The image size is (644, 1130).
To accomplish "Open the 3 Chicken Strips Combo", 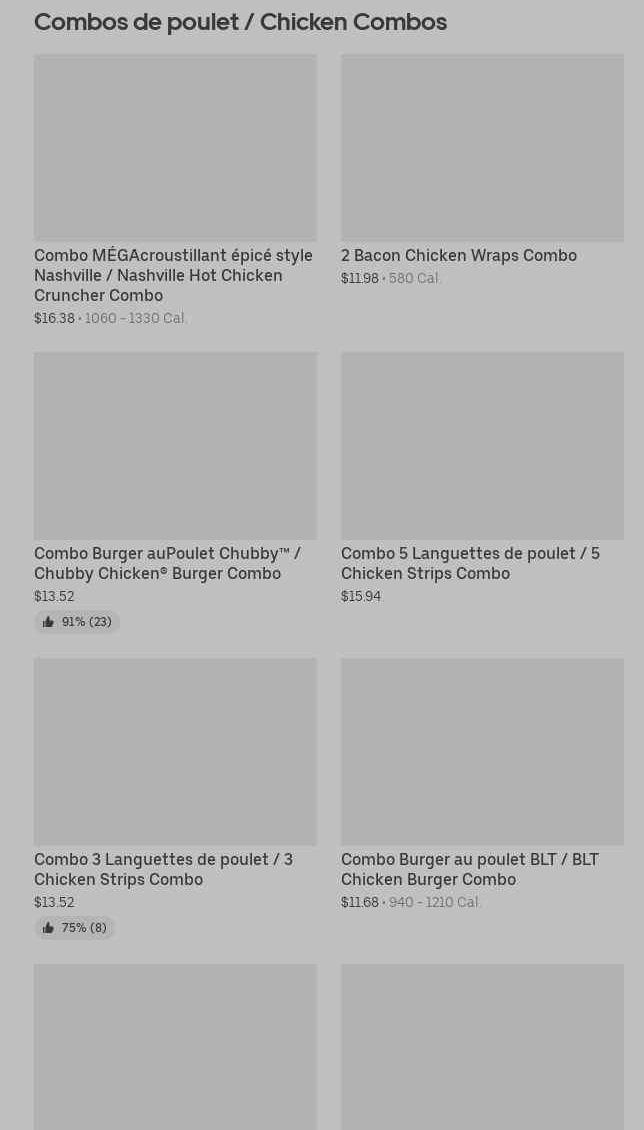I will pos(175,752).
